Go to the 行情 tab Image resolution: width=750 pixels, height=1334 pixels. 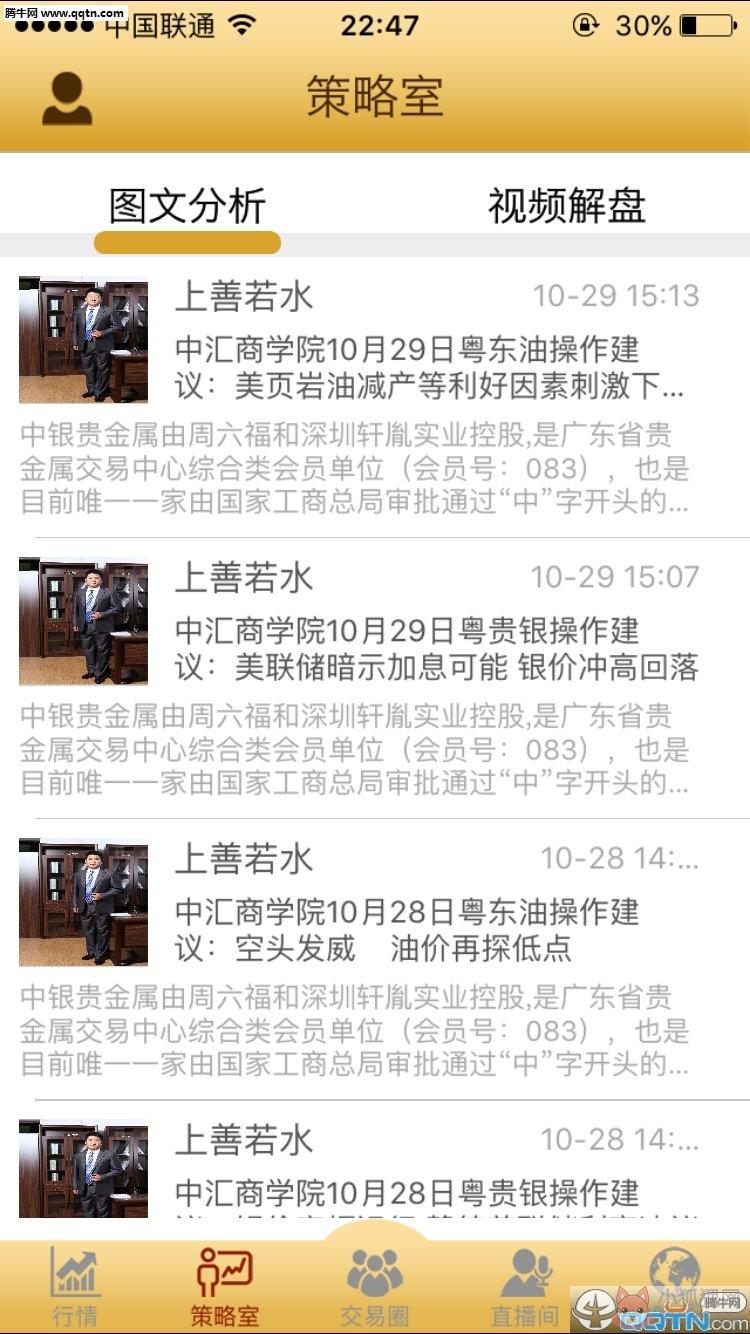75,1288
